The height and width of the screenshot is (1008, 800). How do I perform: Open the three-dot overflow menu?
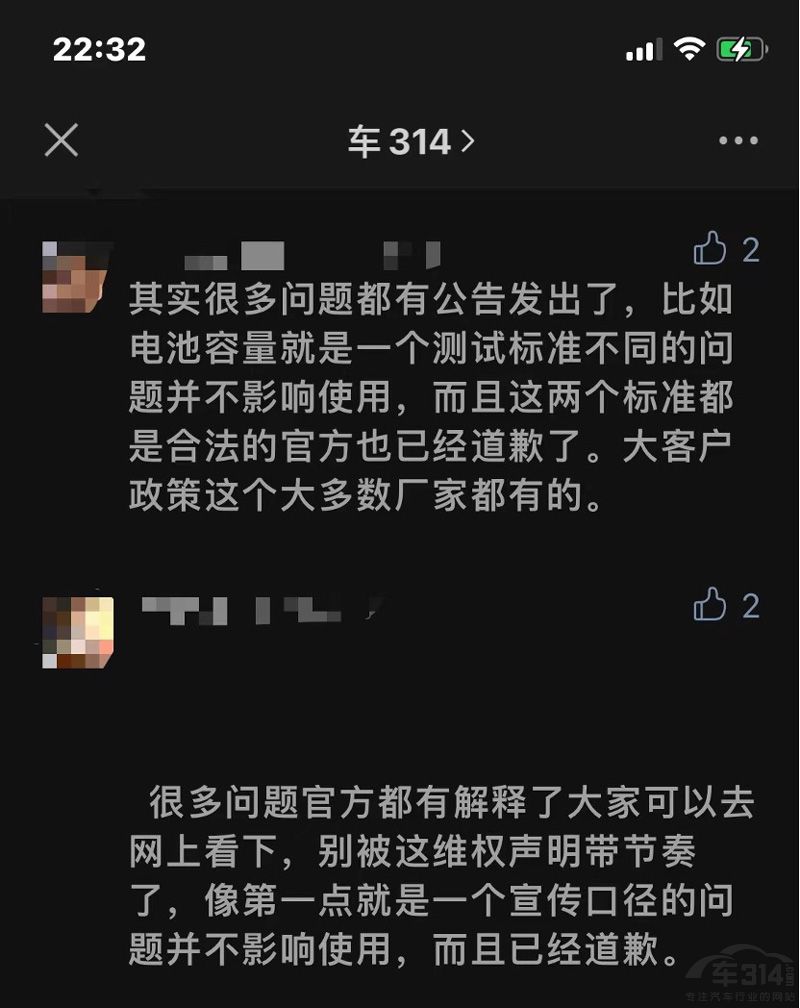(x=738, y=141)
